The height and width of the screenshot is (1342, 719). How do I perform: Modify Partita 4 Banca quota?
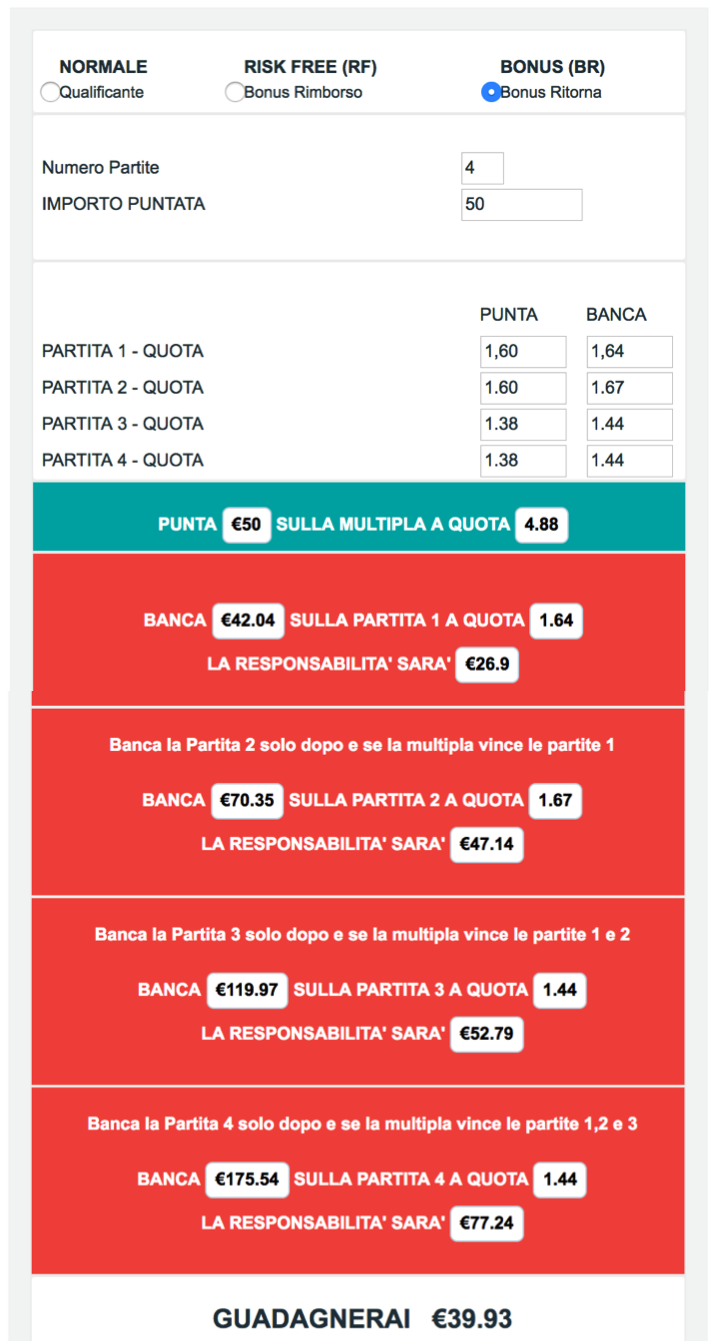tap(629, 460)
